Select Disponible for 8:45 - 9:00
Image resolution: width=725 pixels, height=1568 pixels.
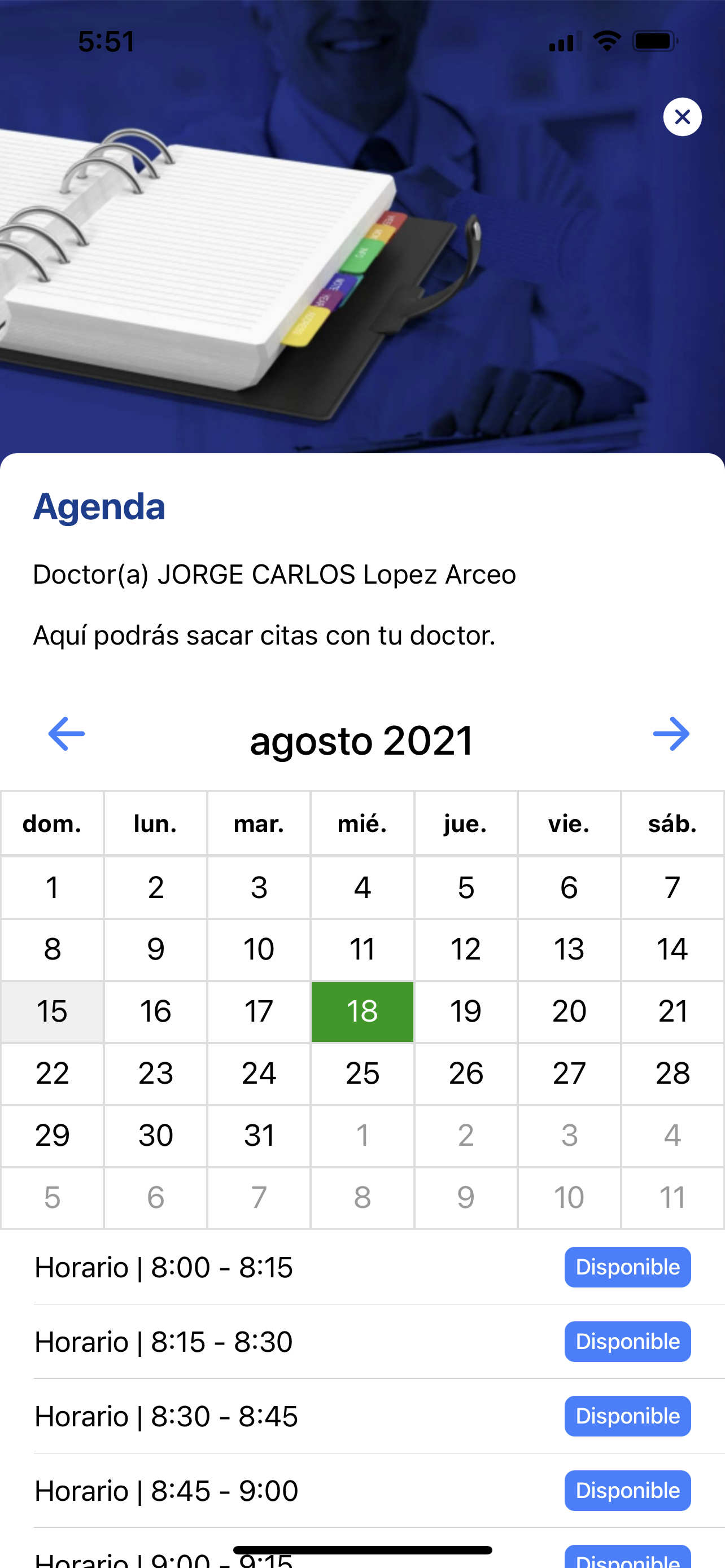(627, 1491)
